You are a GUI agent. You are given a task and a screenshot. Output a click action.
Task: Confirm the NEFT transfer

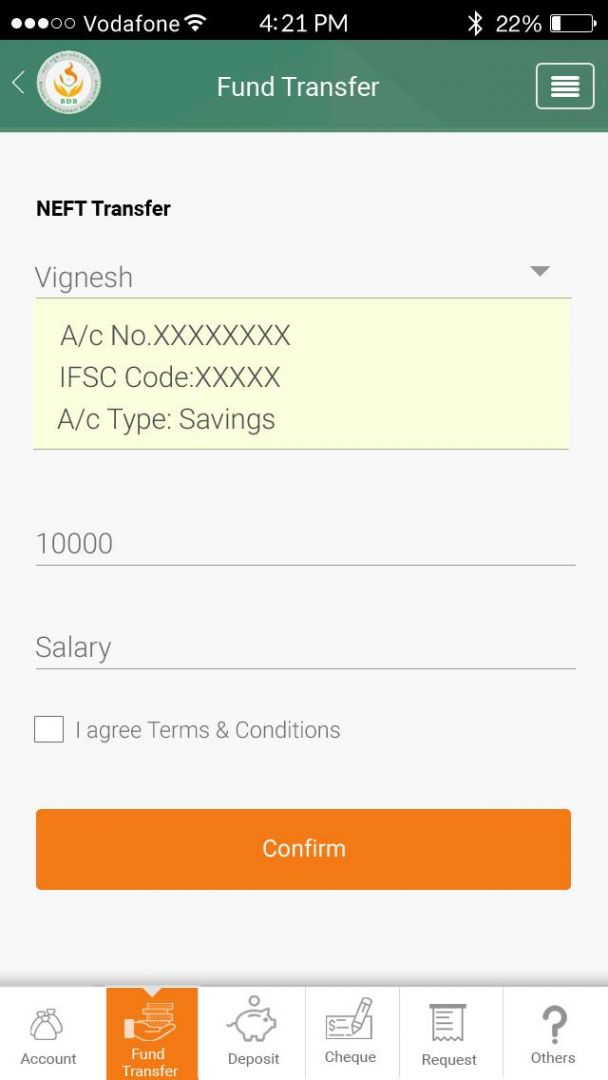pyautogui.click(x=303, y=849)
